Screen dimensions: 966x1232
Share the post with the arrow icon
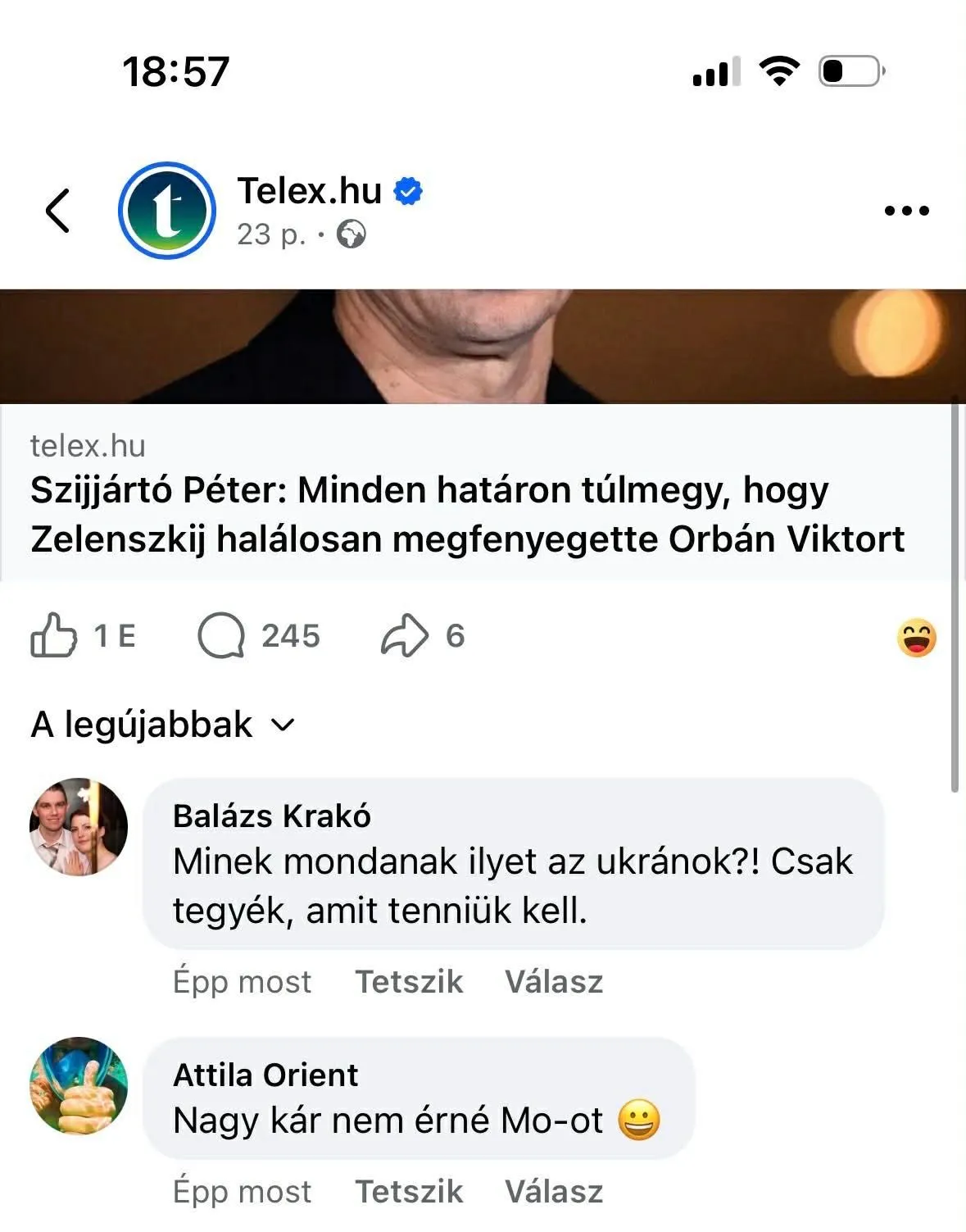click(405, 635)
